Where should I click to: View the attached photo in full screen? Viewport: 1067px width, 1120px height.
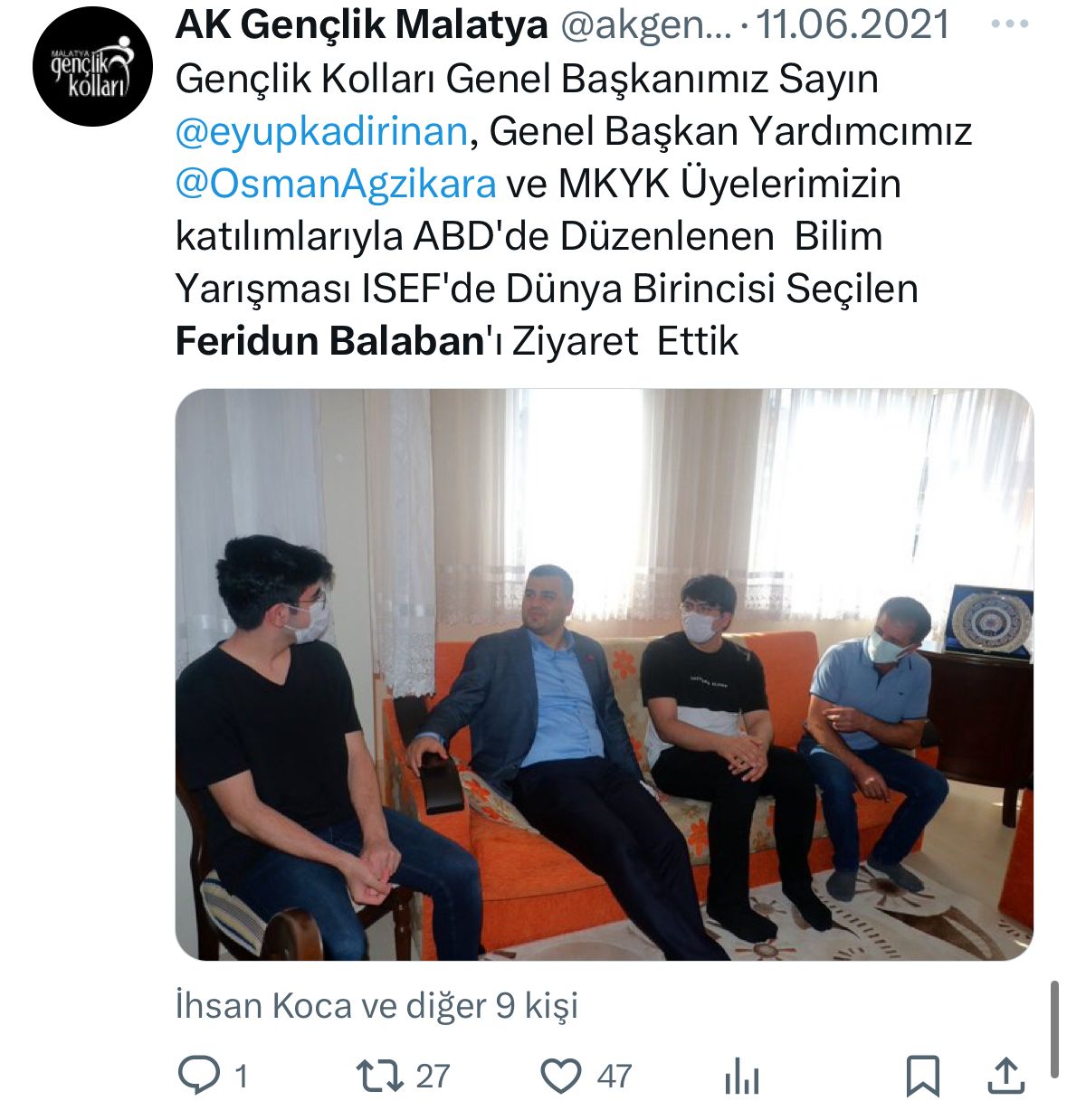[x=604, y=674]
